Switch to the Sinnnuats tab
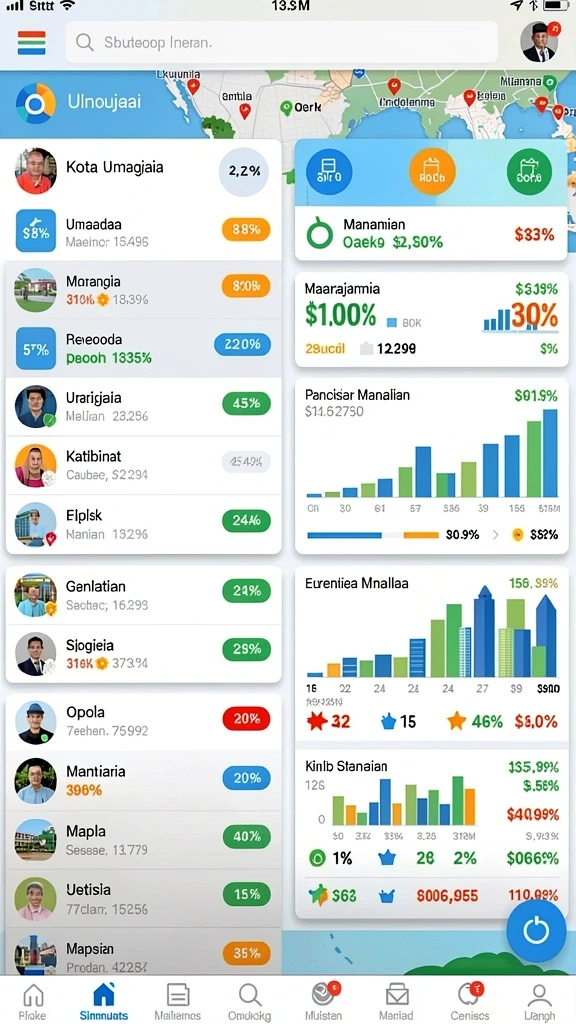Viewport: 576px width, 1024px height. [104, 1001]
